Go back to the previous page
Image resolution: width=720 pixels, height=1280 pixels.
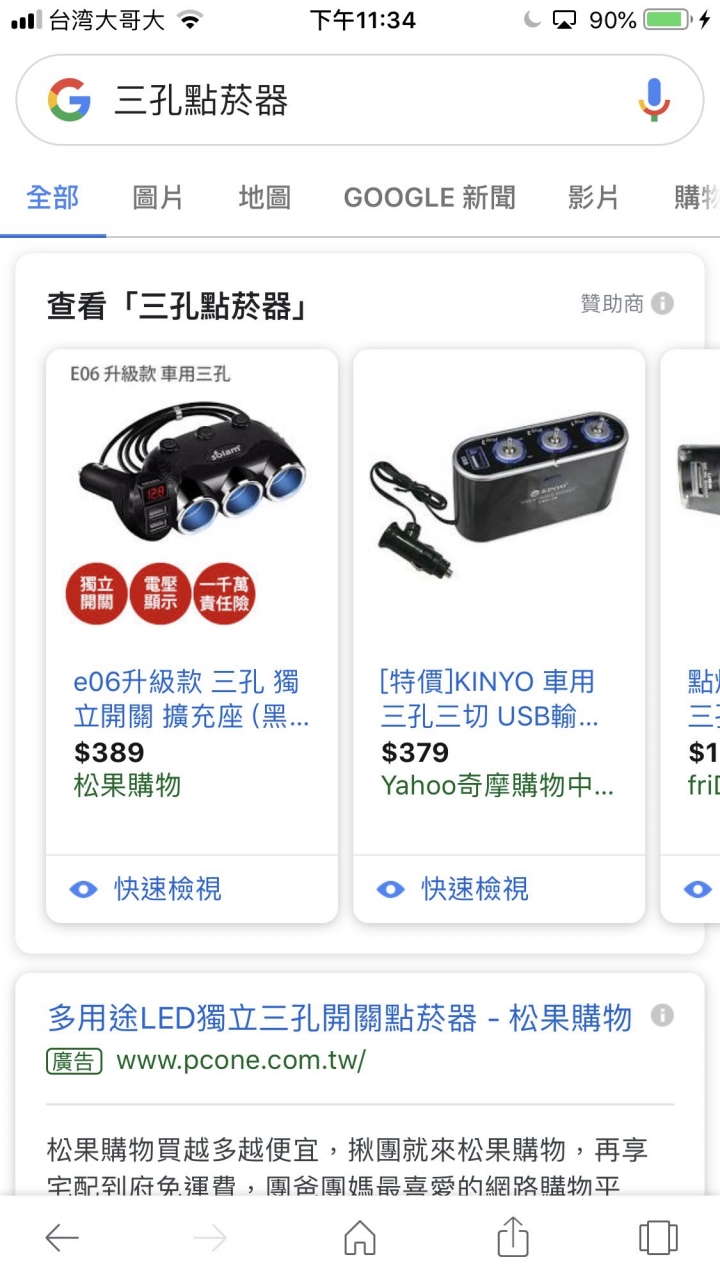tap(62, 1238)
